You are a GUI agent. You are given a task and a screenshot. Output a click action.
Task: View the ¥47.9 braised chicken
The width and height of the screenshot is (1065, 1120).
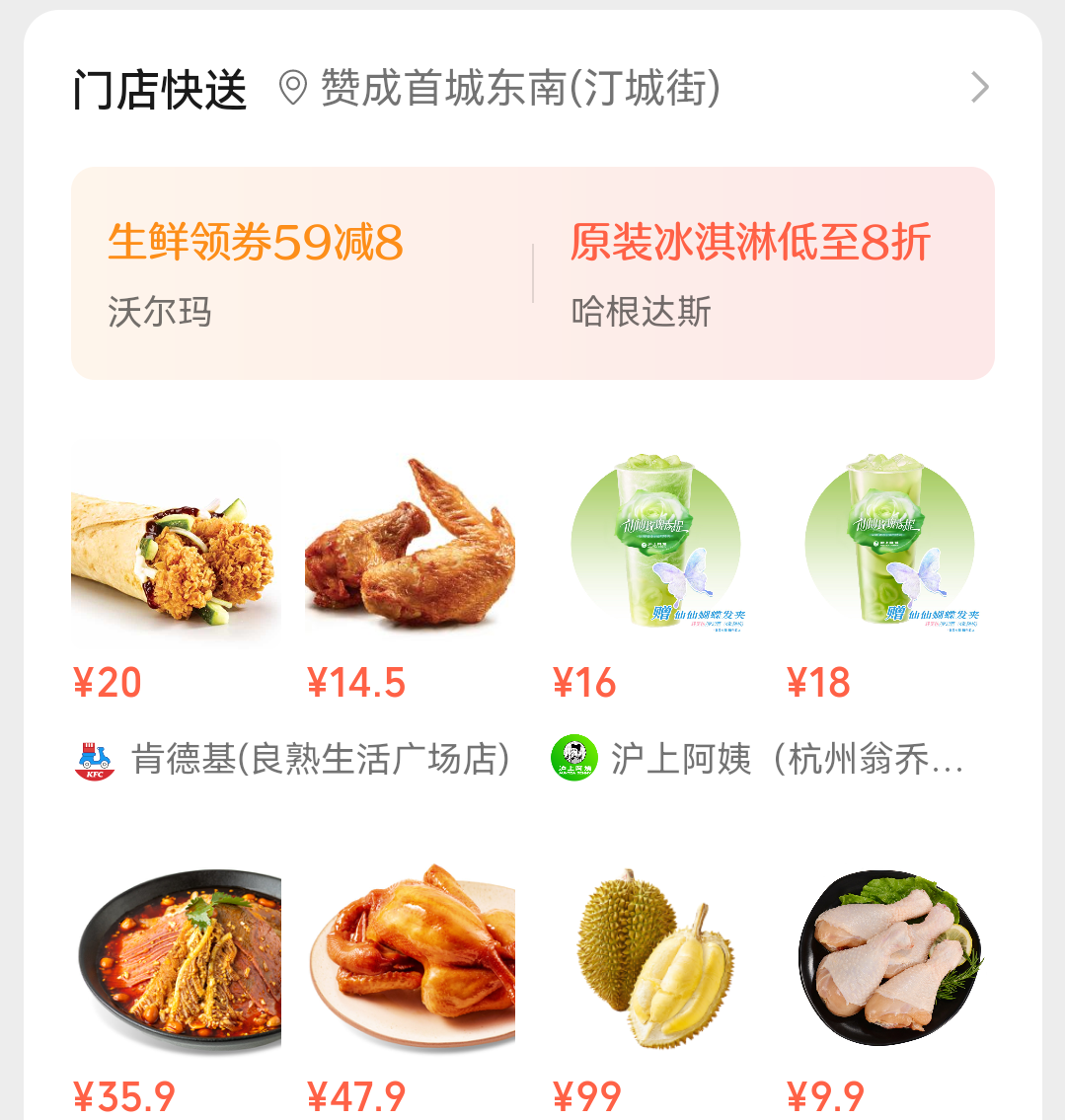(x=410, y=957)
